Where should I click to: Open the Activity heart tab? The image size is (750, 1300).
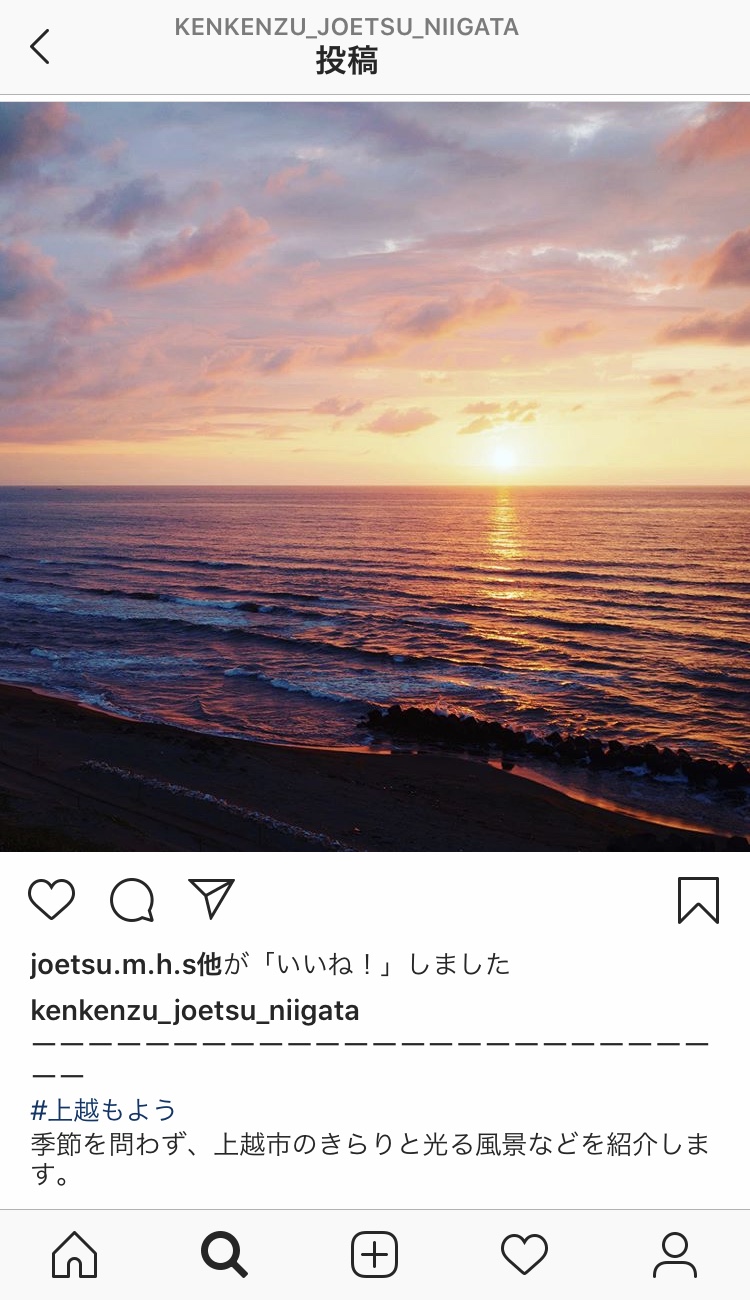(525, 1254)
